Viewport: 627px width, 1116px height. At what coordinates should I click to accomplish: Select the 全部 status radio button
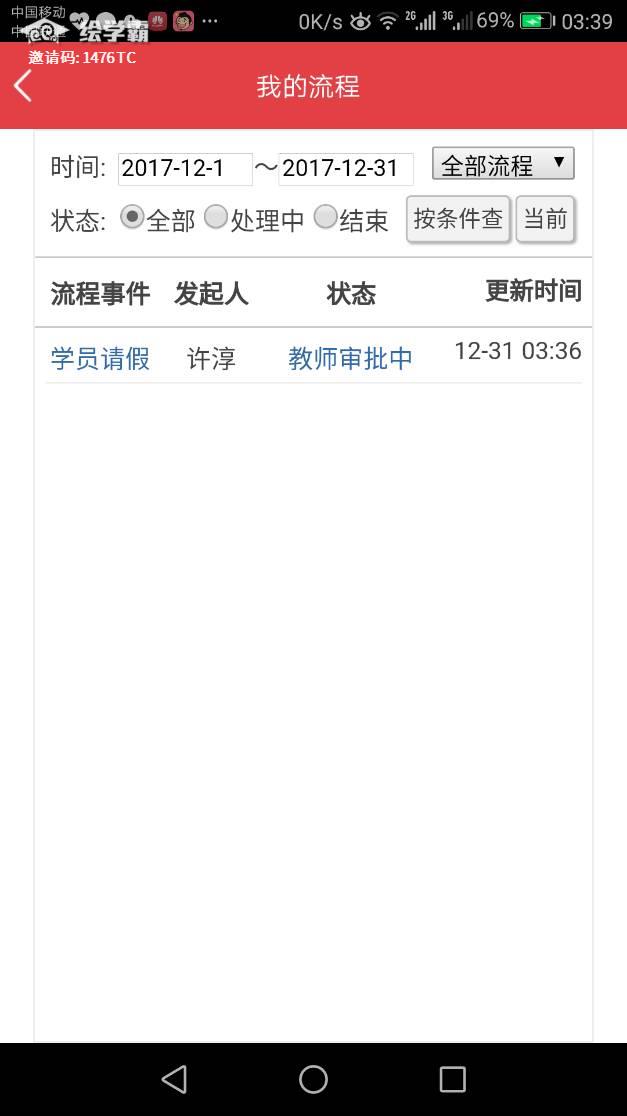(132, 217)
